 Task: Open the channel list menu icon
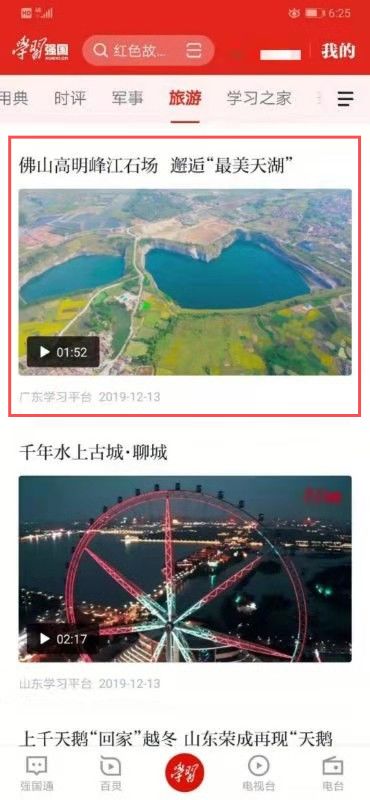[346, 98]
